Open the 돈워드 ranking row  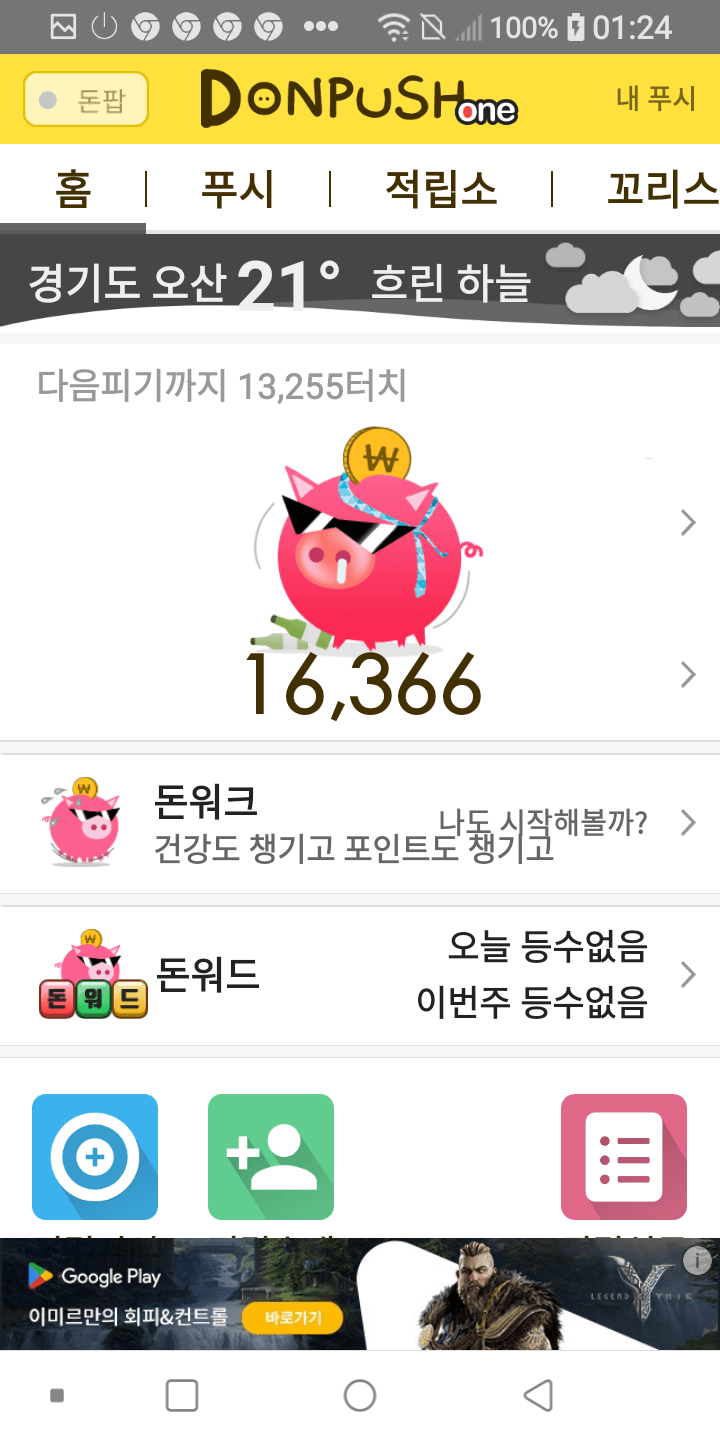pos(360,975)
